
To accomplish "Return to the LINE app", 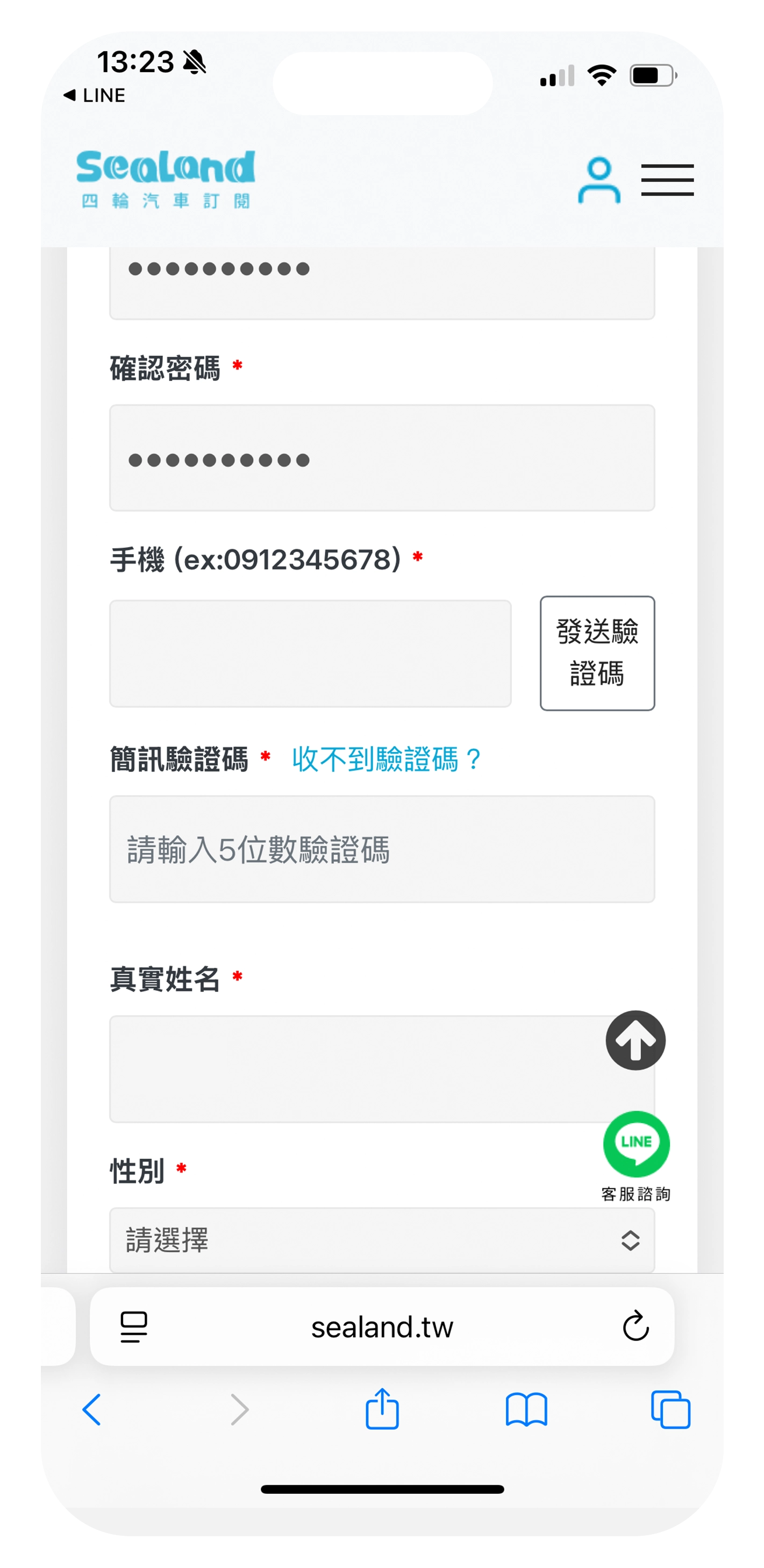I will [x=94, y=96].
